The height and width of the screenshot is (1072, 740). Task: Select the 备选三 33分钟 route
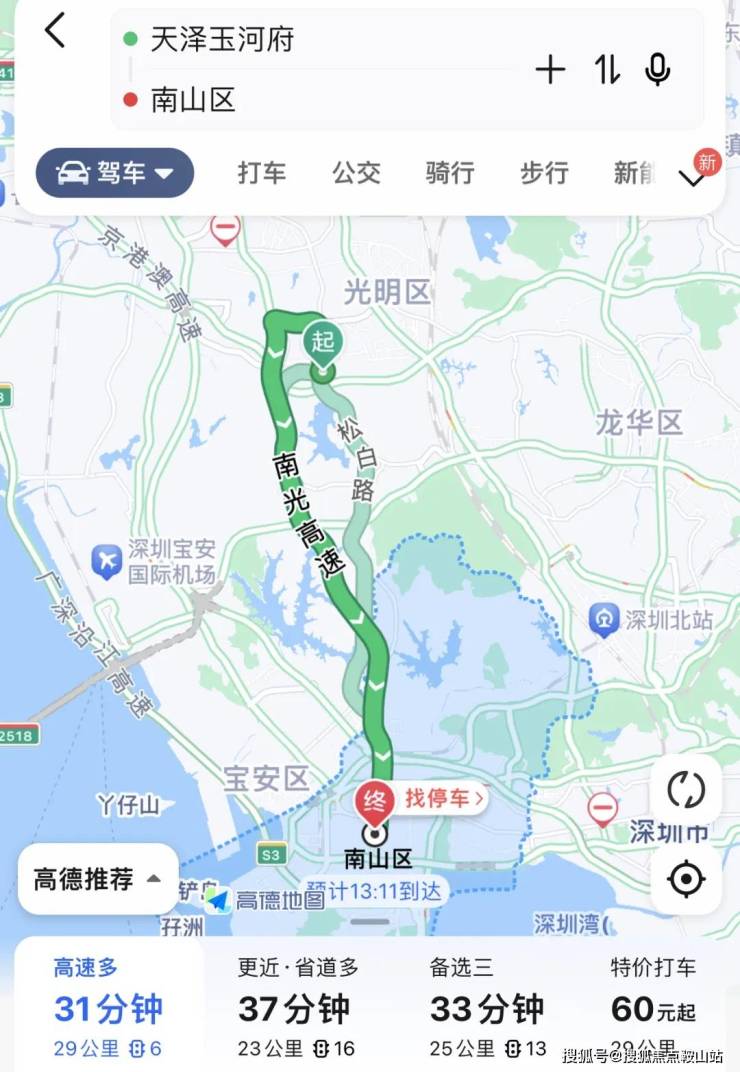(487, 1007)
